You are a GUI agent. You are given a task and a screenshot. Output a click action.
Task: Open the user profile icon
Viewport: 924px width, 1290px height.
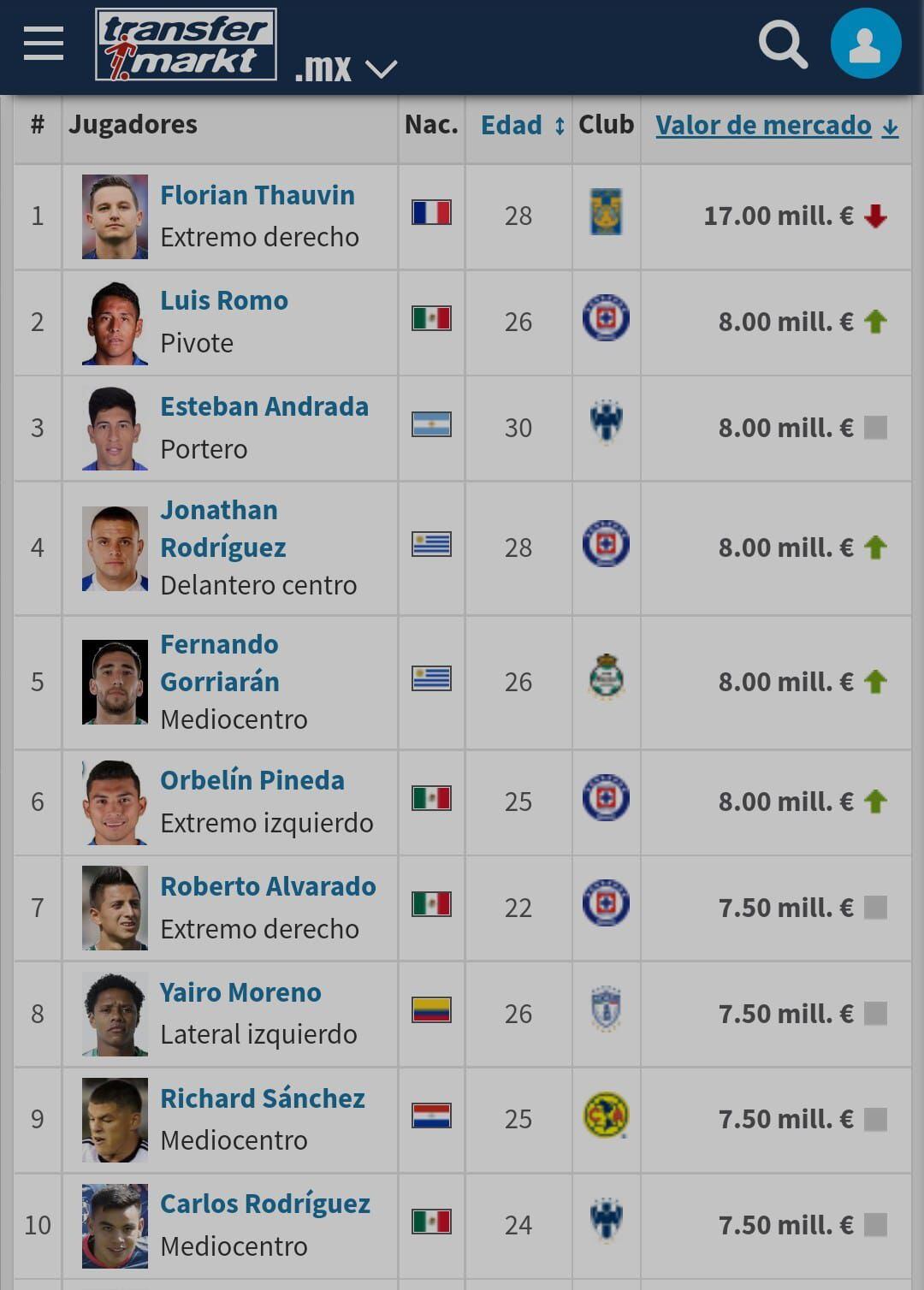[865, 44]
